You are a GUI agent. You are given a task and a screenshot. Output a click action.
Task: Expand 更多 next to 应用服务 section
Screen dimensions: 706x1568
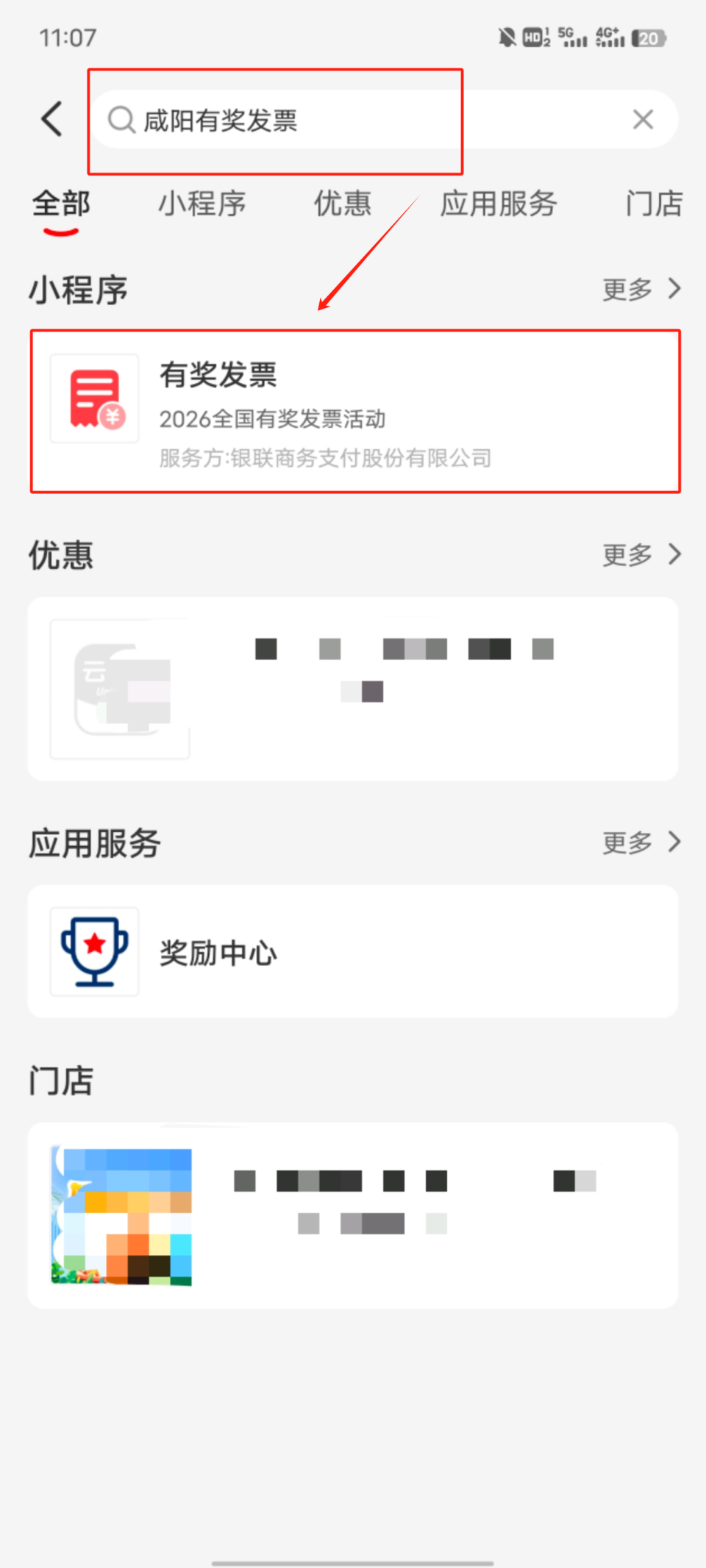(634, 842)
